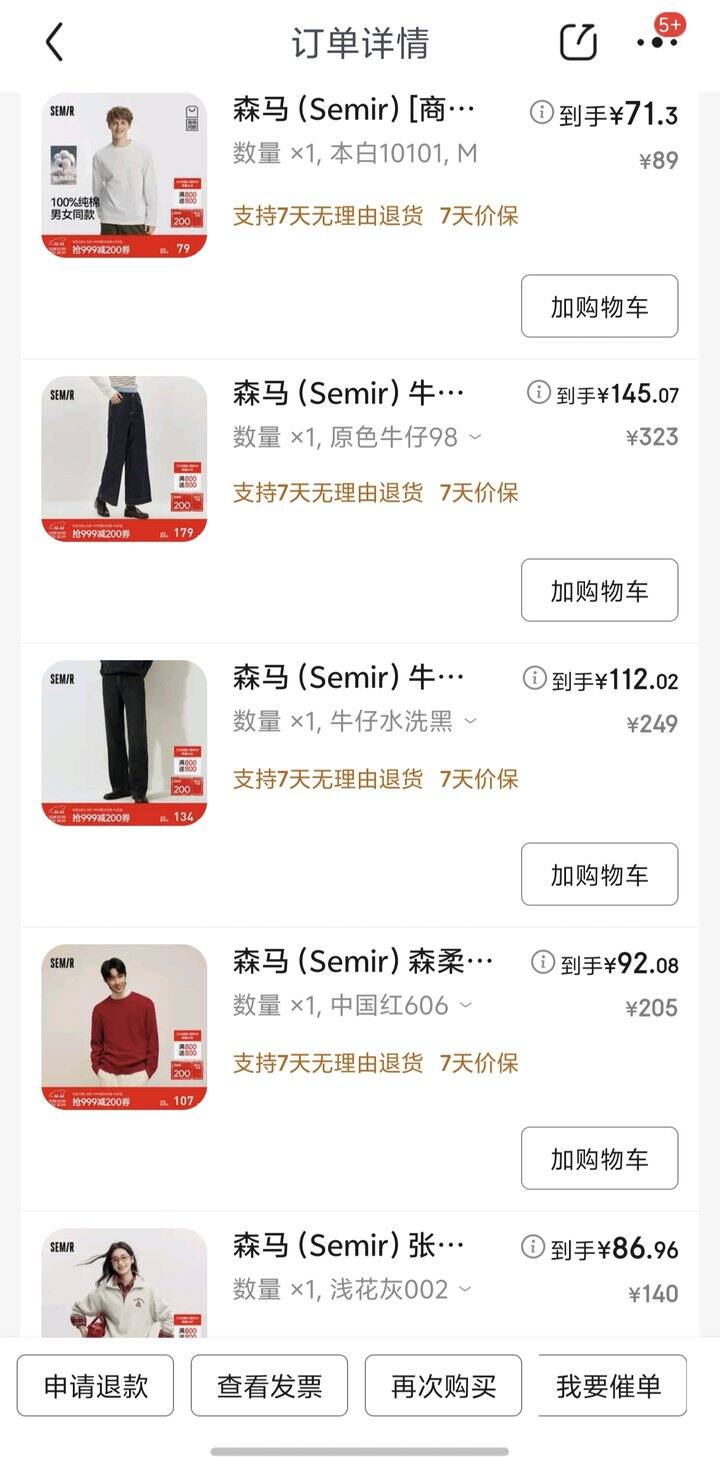Add 原色牛仔98 jeans to cart
720x1470 pixels.
tap(599, 591)
